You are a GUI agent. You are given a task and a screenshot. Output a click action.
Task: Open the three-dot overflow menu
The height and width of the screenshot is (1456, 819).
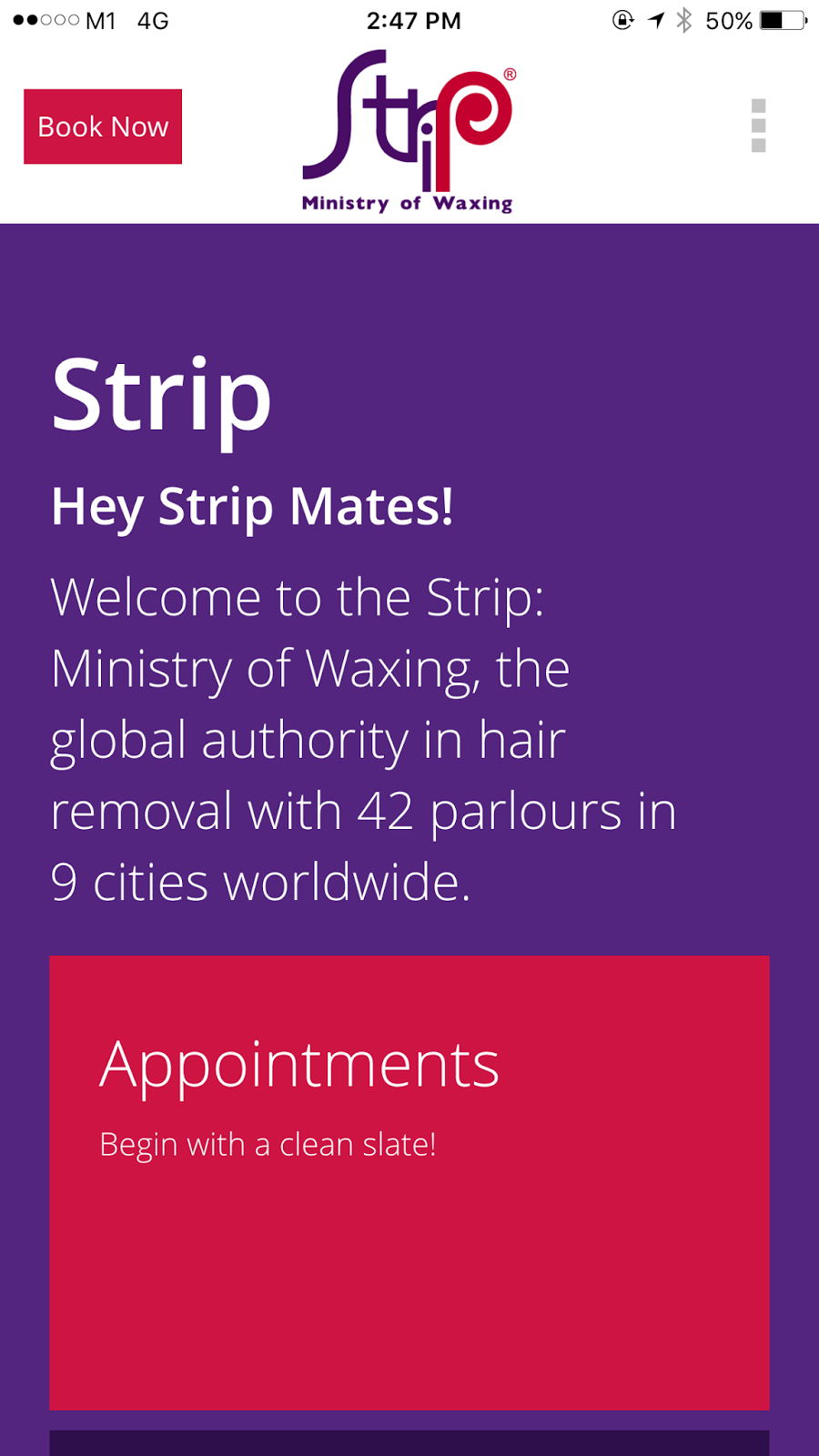(759, 126)
